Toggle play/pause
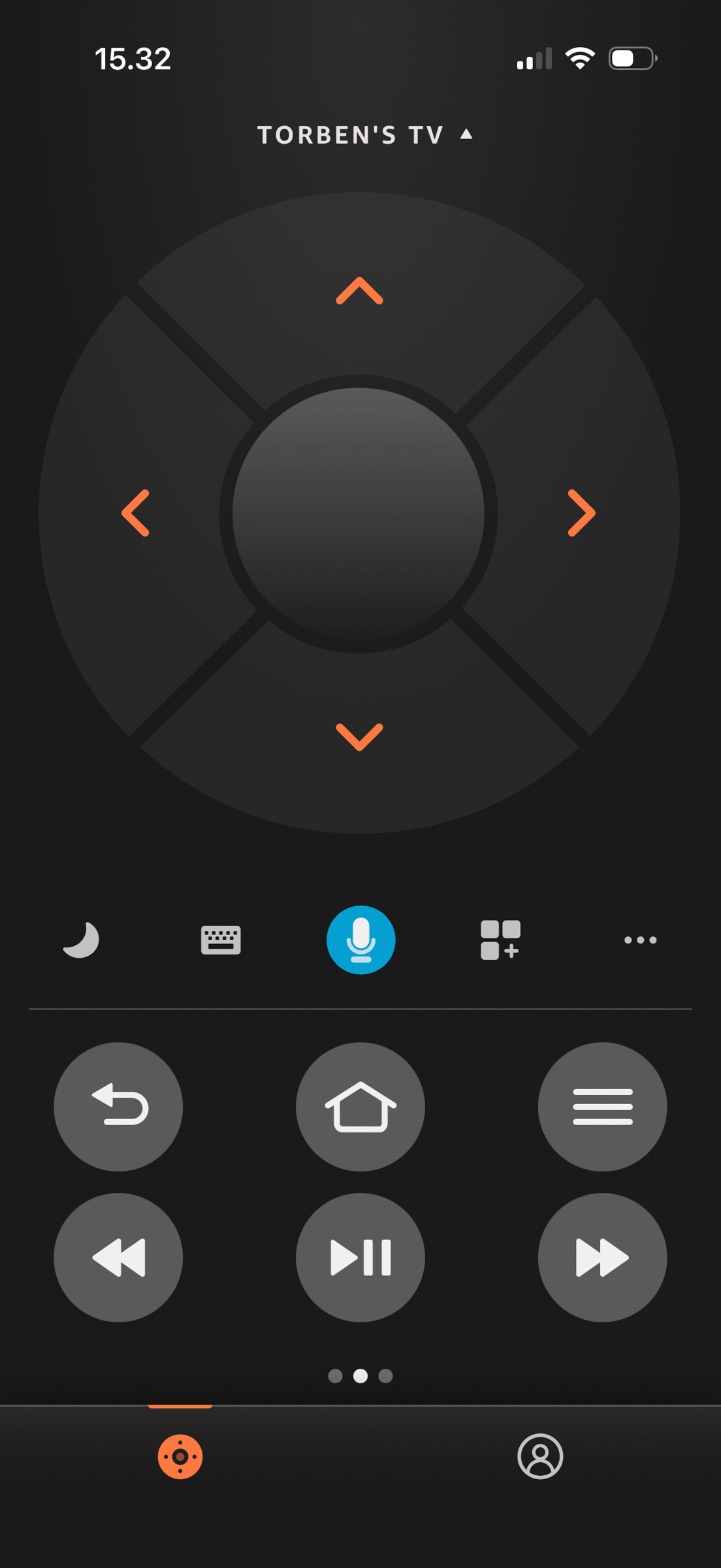 click(x=360, y=1257)
